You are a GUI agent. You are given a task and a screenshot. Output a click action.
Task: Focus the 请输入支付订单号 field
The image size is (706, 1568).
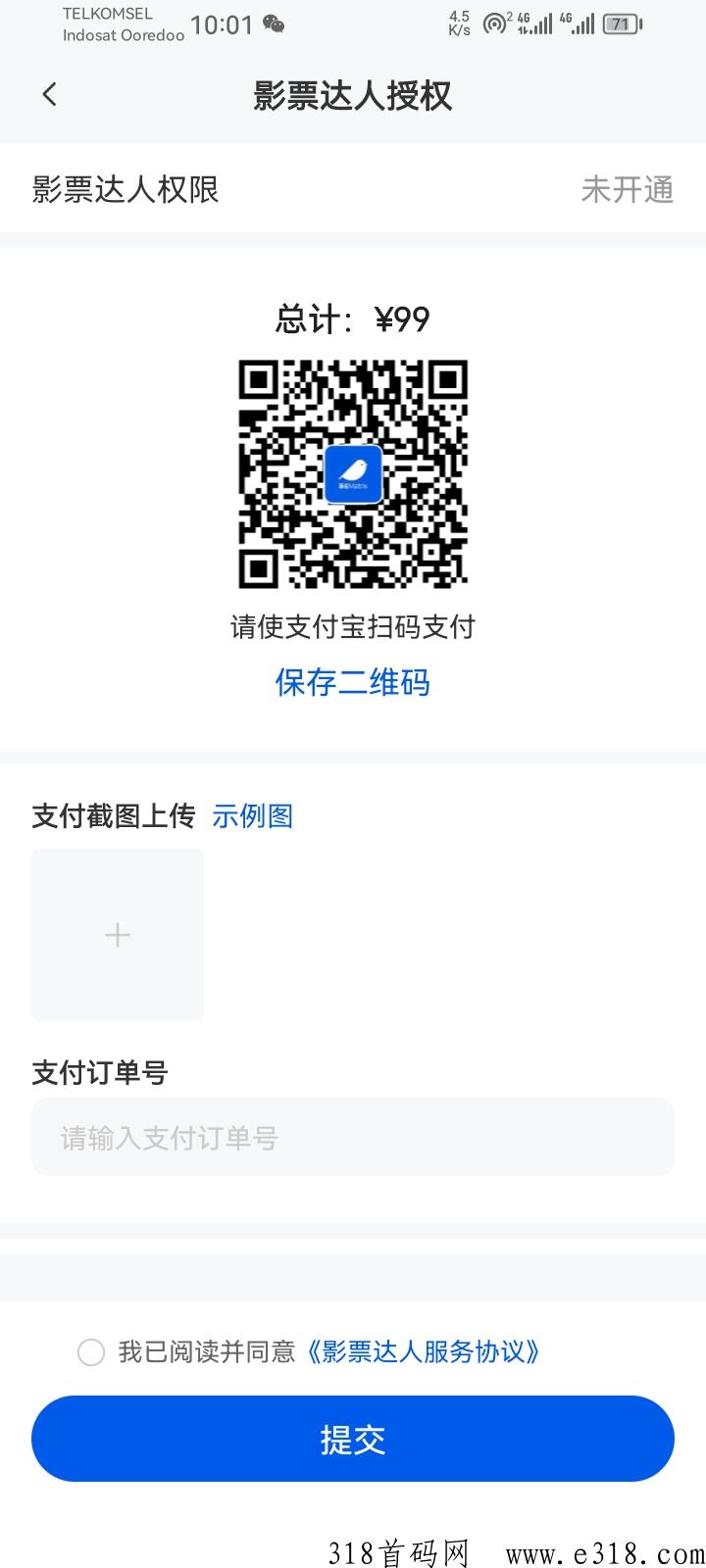[x=353, y=1138]
